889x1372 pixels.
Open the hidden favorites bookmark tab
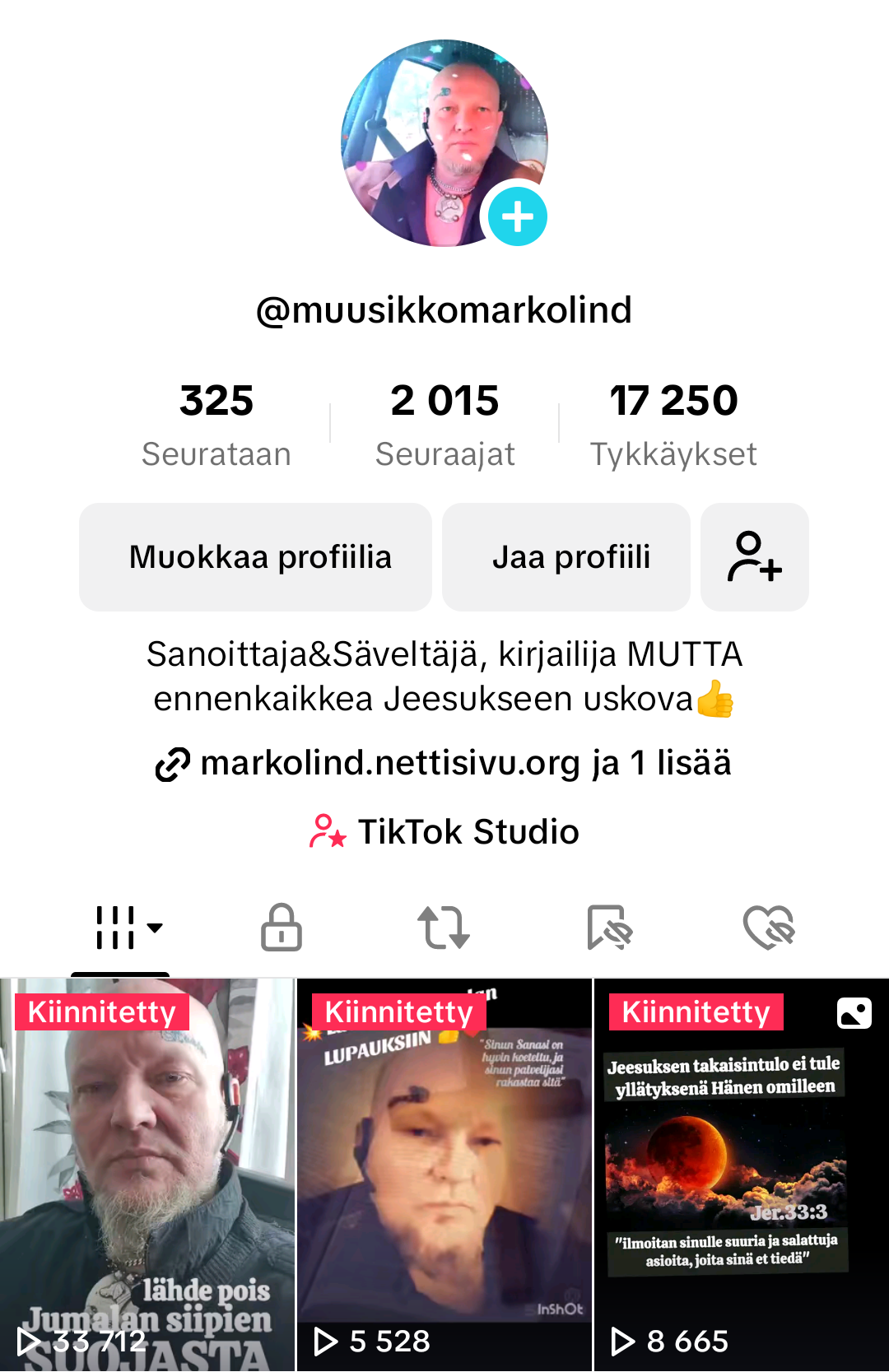point(609,928)
